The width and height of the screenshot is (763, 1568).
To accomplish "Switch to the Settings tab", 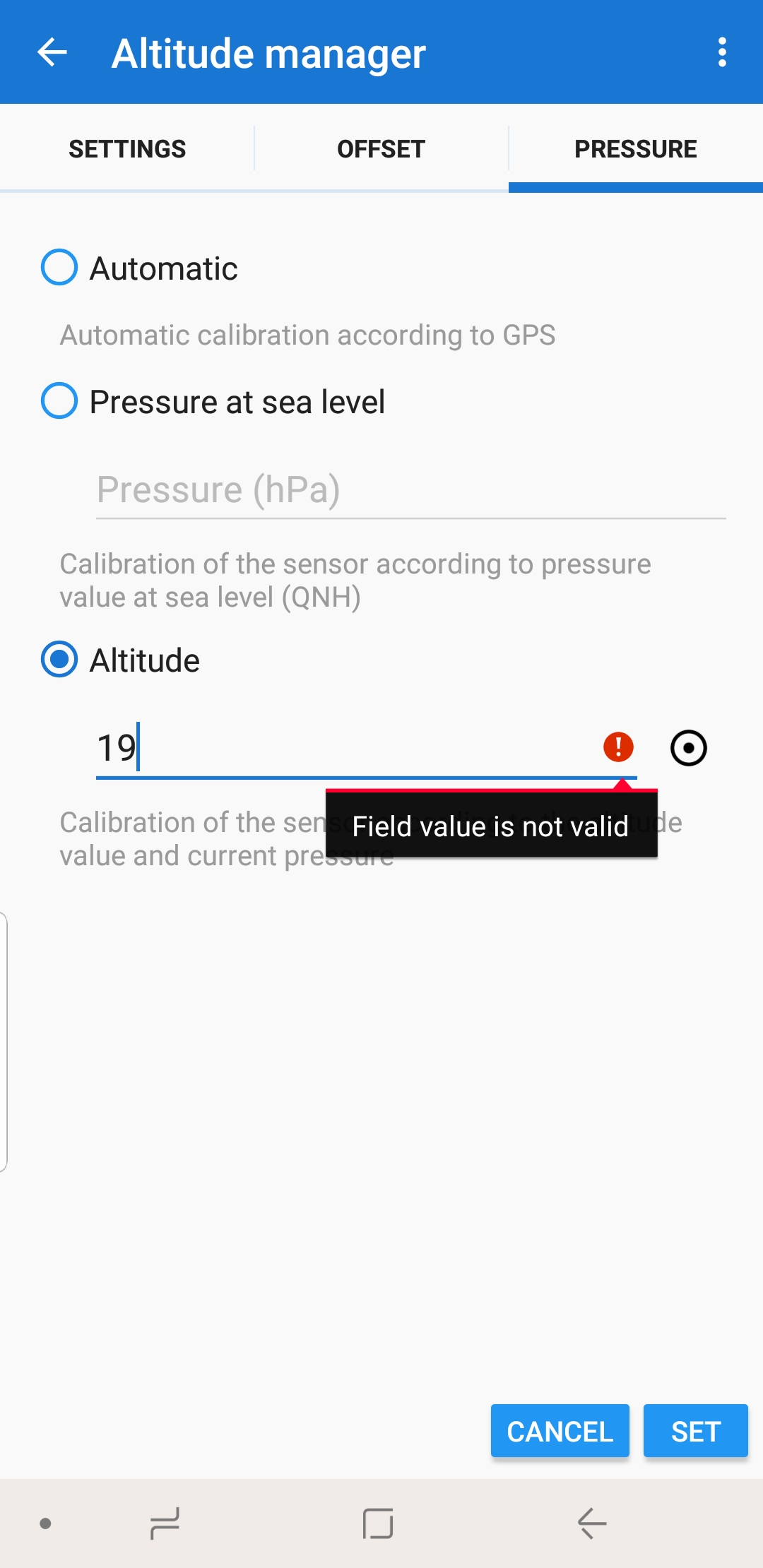I will (x=127, y=149).
